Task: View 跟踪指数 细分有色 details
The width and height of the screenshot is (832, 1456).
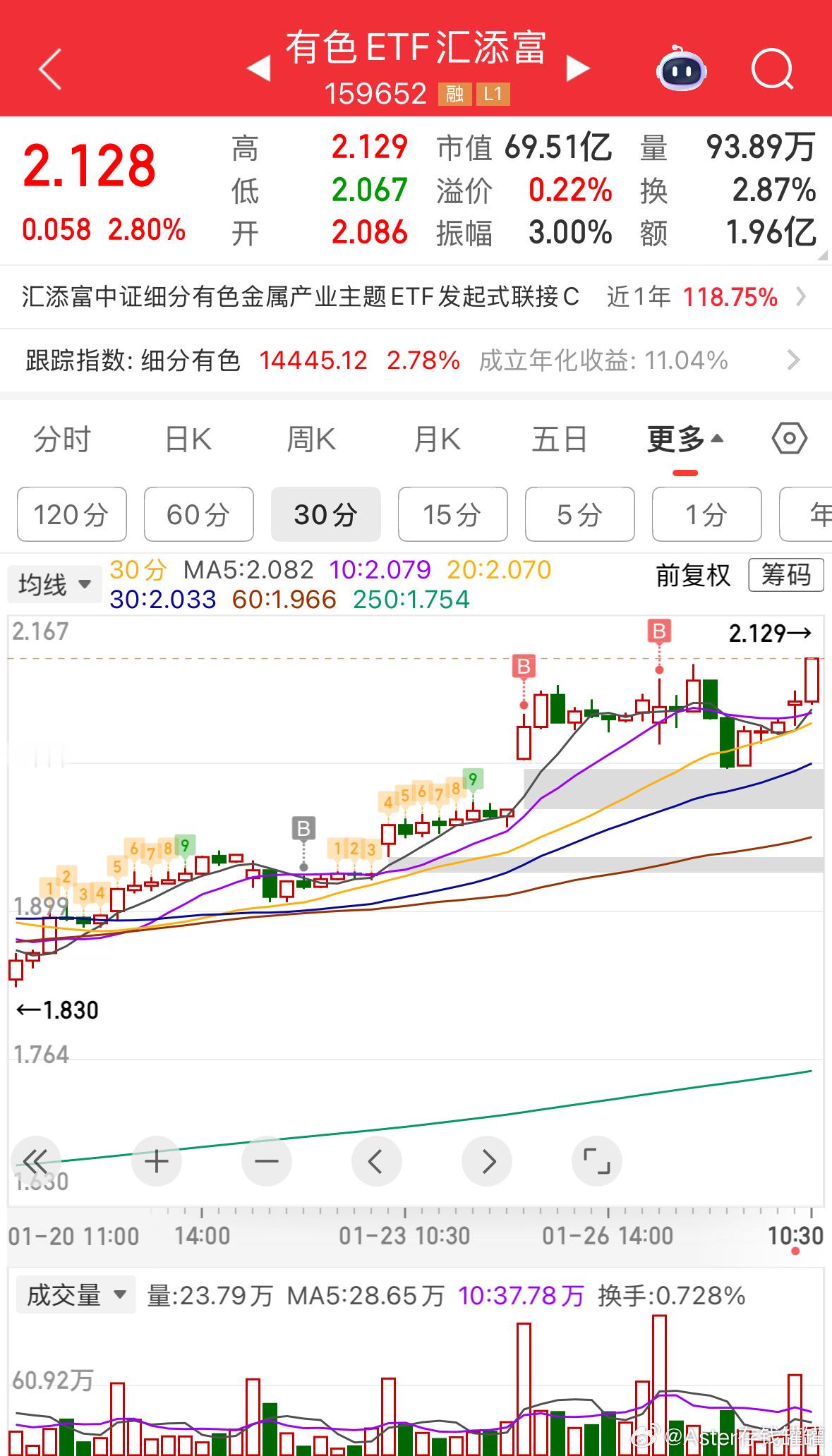Action: click(x=416, y=360)
